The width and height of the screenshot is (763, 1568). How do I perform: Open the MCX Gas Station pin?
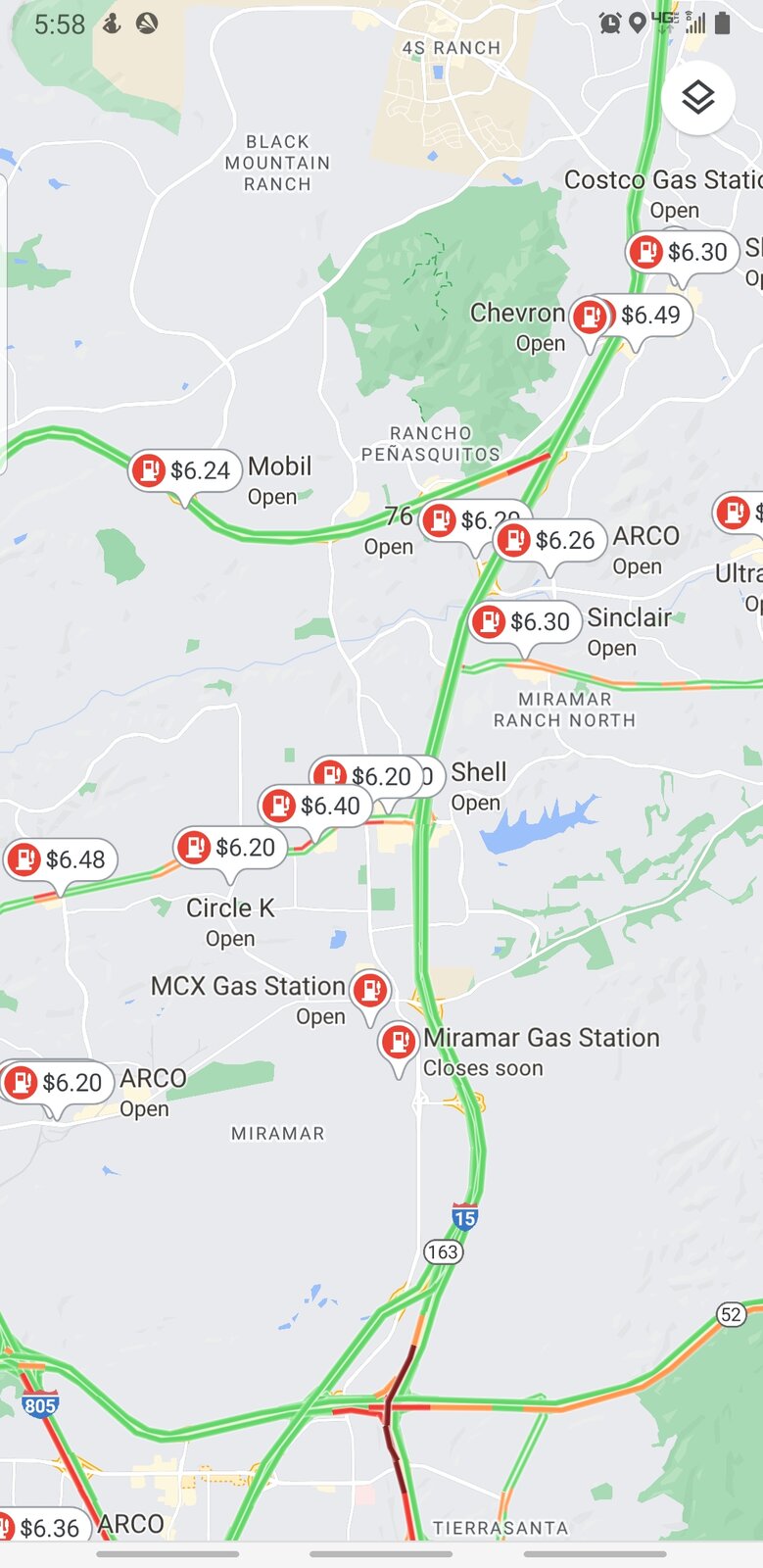tap(370, 991)
